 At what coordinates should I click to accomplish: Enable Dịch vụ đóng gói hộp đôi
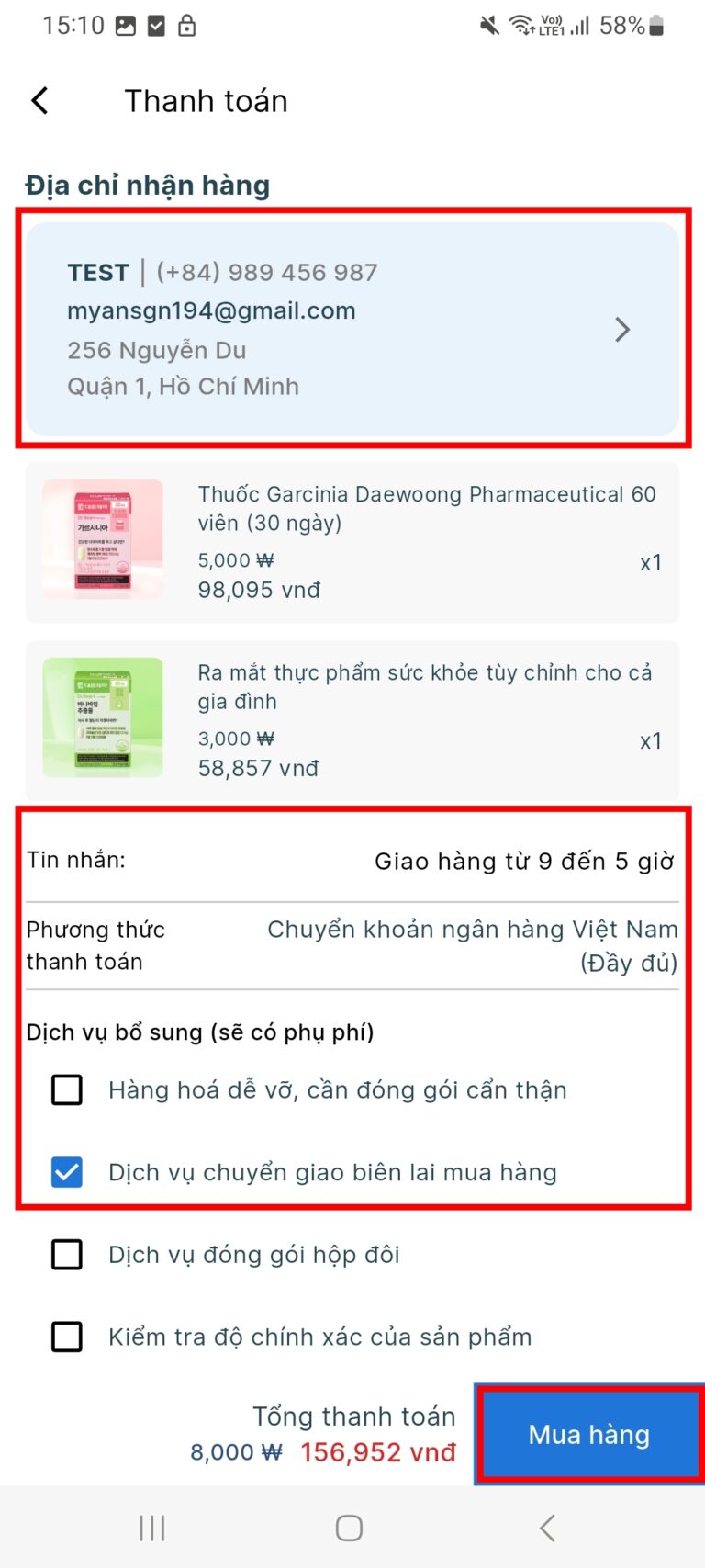67,1255
